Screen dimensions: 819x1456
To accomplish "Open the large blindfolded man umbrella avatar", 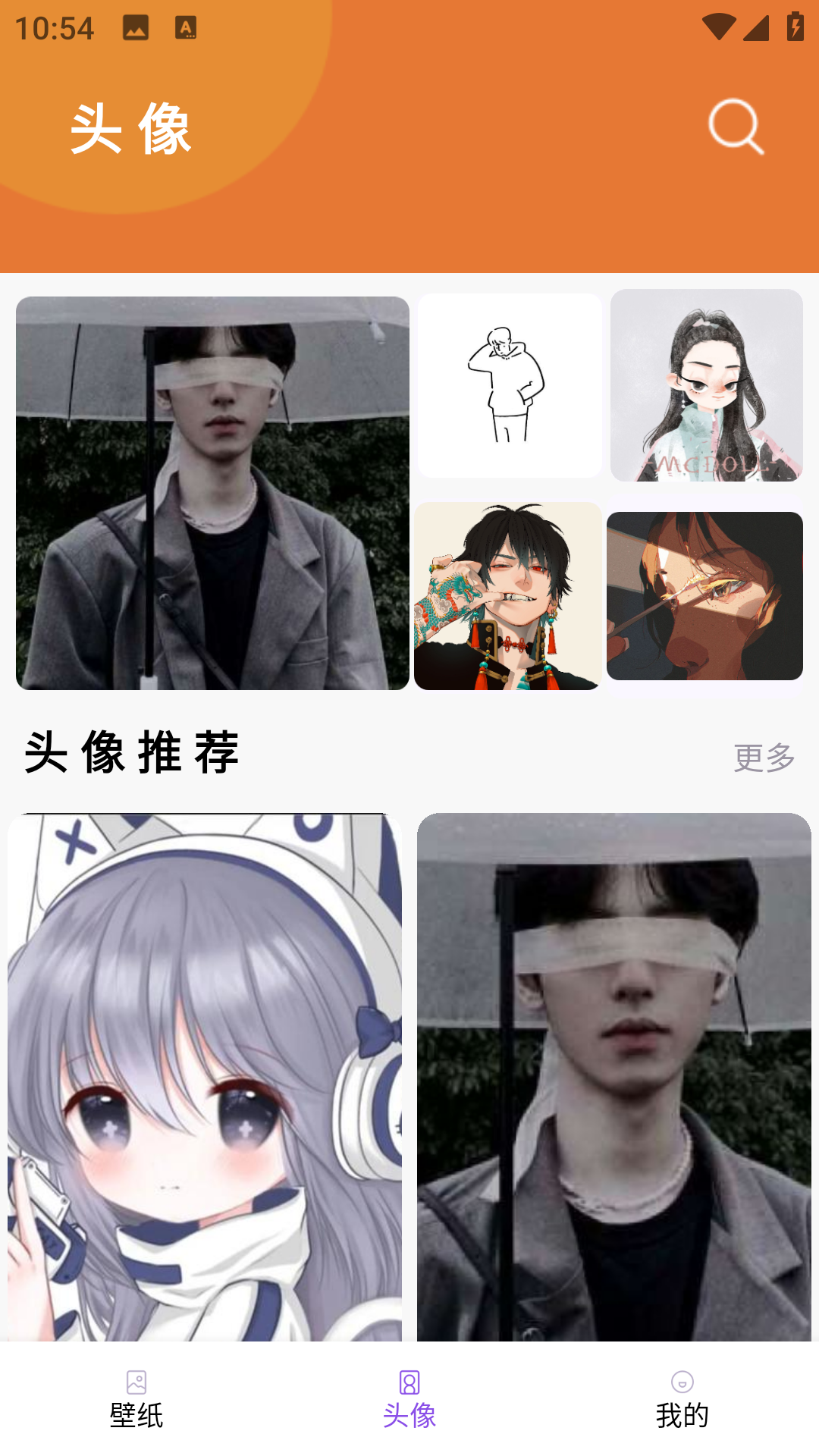I will tap(212, 493).
